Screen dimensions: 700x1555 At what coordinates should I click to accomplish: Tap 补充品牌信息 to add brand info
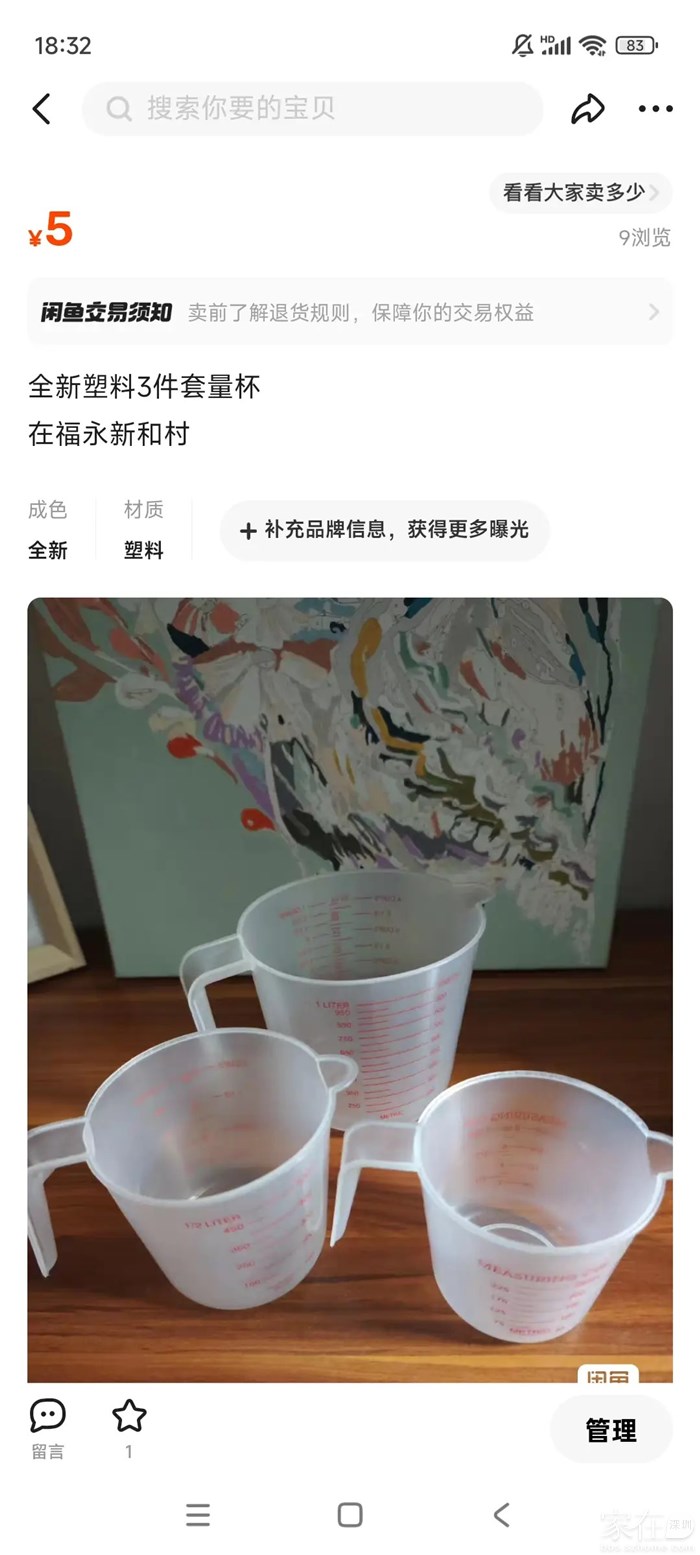click(x=385, y=530)
